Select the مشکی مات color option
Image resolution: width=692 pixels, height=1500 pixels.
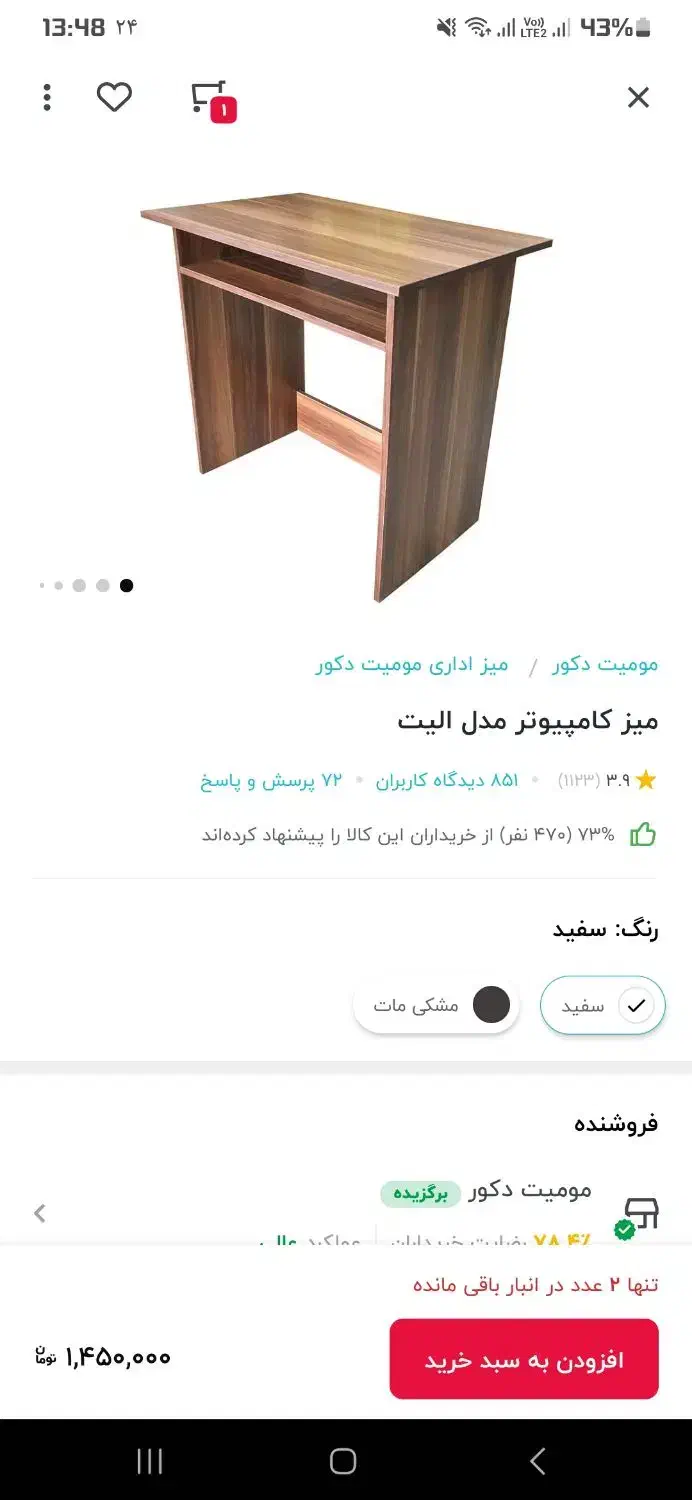pyautogui.click(x=437, y=1005)
